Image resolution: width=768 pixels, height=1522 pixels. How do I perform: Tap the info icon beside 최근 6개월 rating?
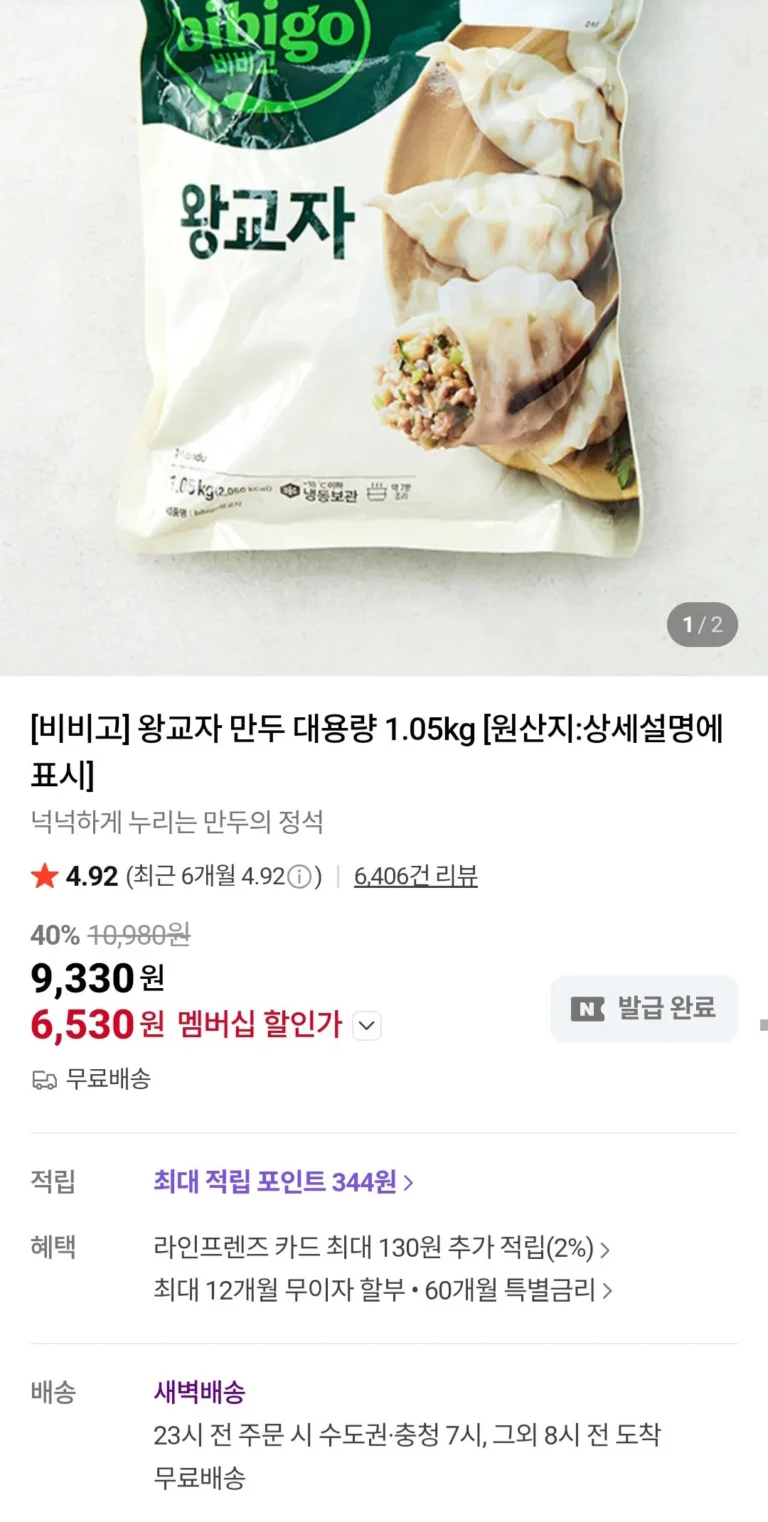pos(299,877)
